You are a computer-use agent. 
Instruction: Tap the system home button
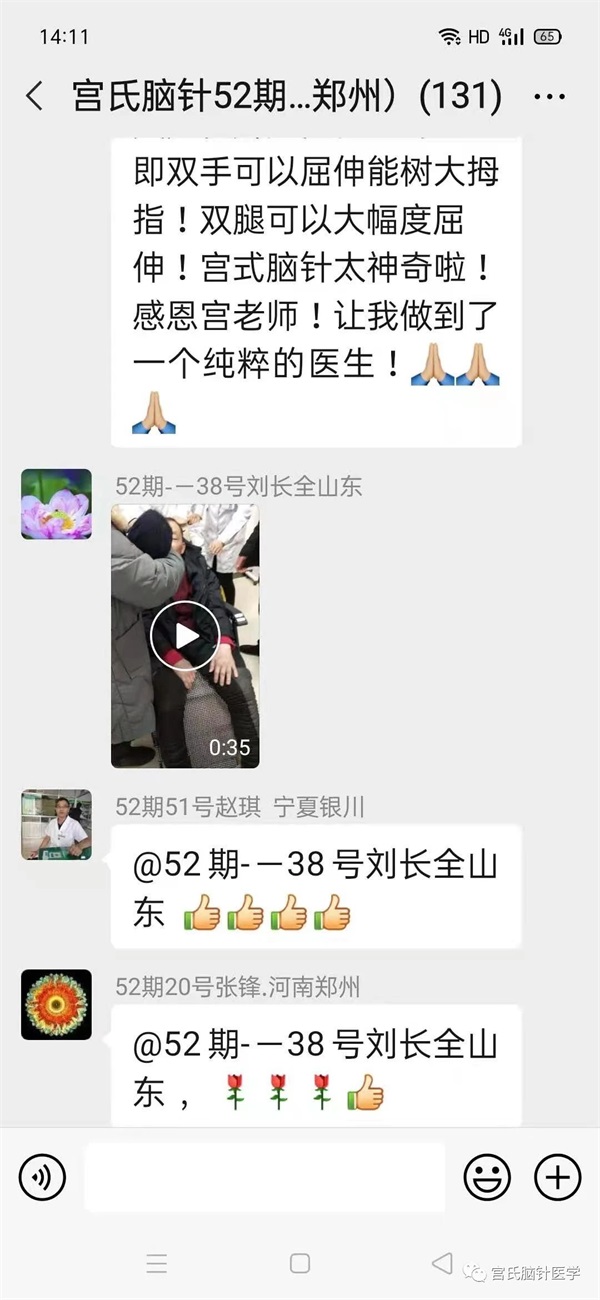point(300,1263)
